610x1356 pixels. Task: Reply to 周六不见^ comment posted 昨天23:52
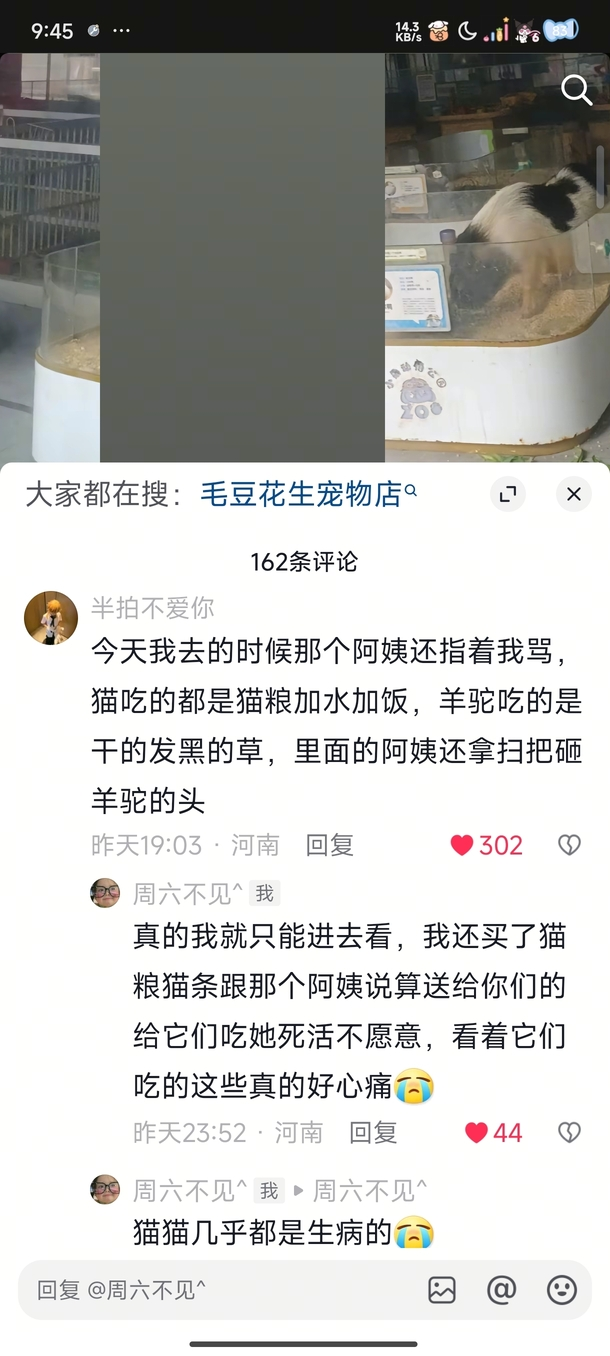click(373, 1132)
